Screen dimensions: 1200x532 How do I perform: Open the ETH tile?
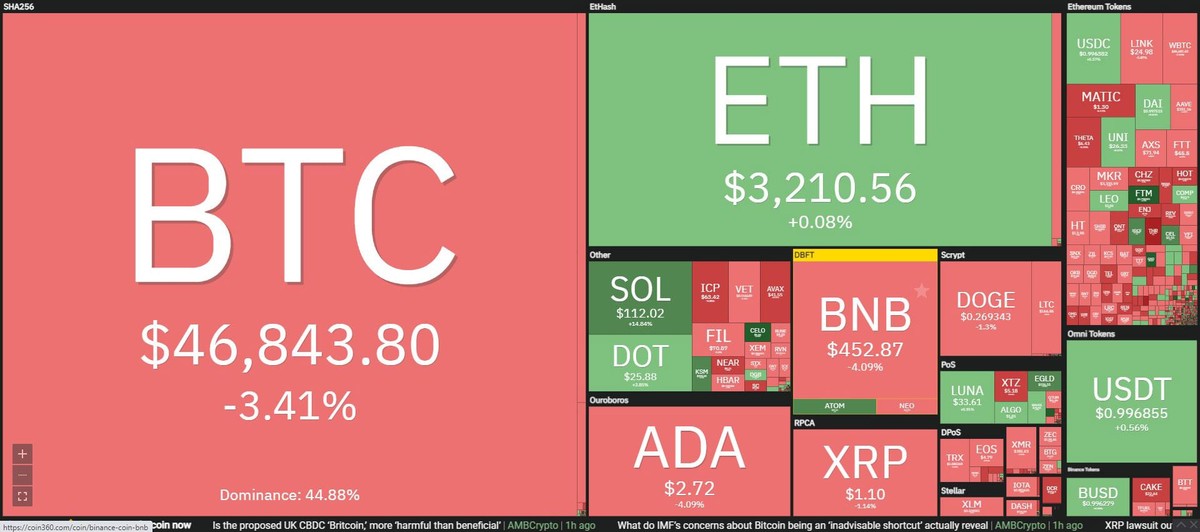point(820,130)
